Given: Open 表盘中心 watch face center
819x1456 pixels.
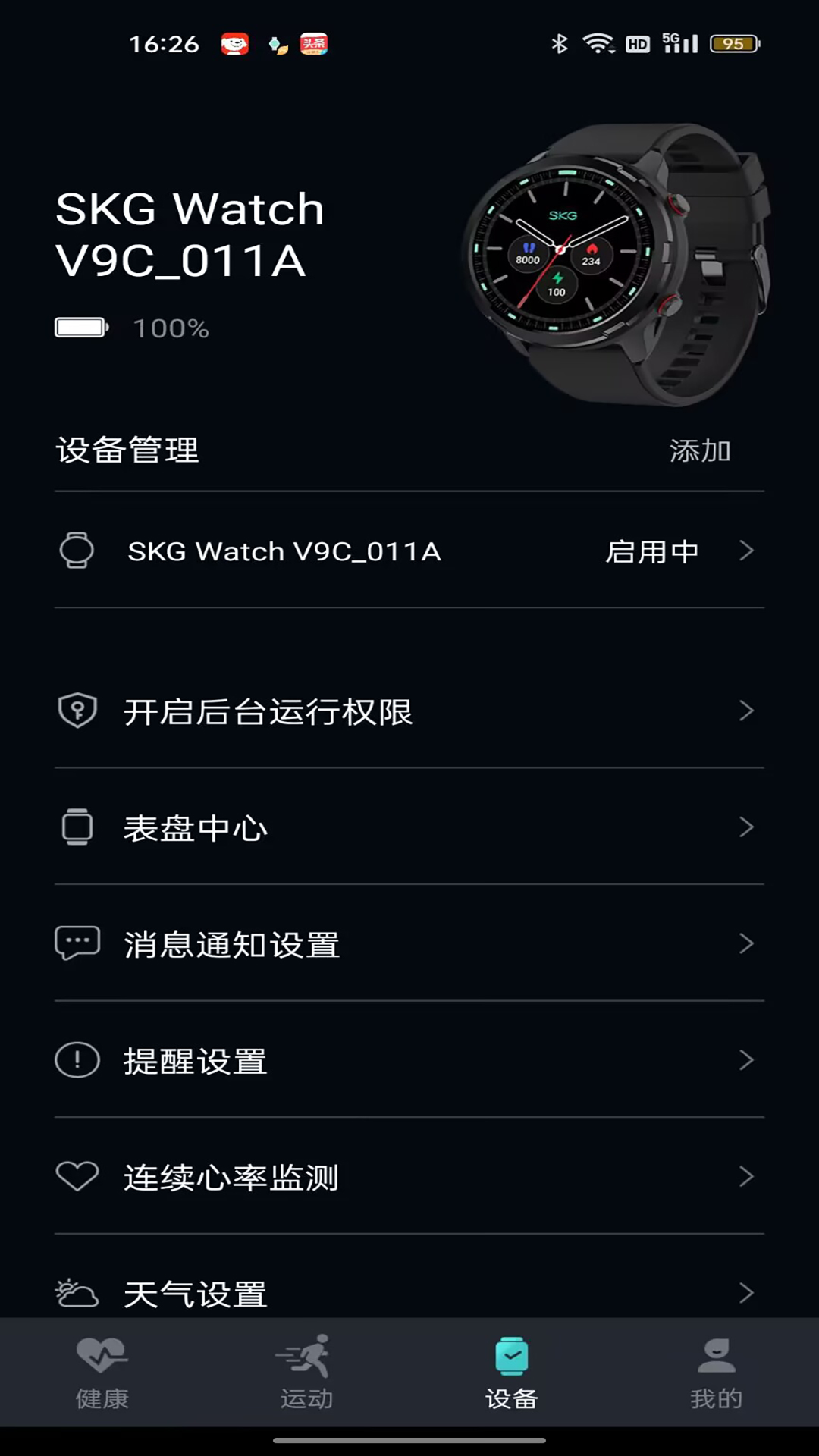Looking at the screenshot, I should tap(409, 827).
